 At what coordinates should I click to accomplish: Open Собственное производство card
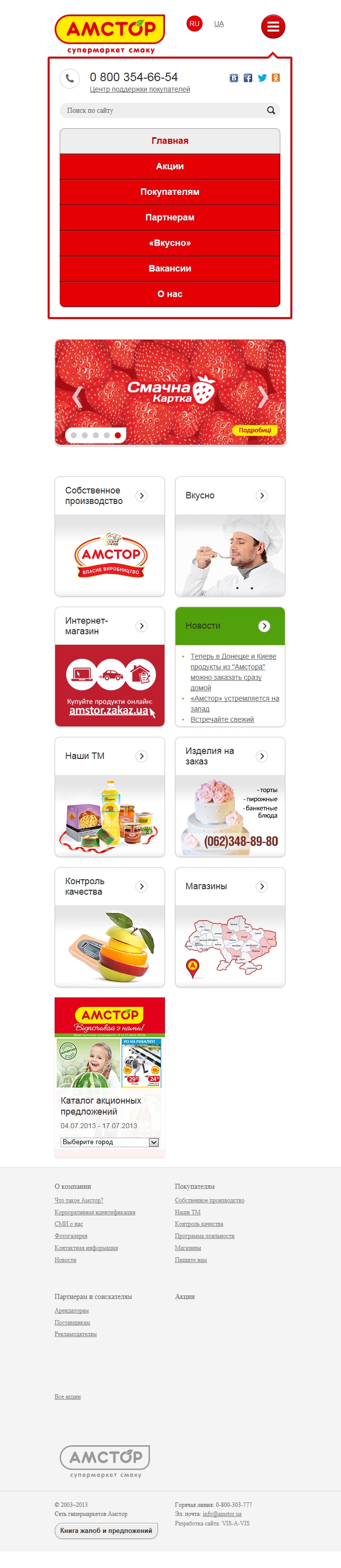(110, 536)
